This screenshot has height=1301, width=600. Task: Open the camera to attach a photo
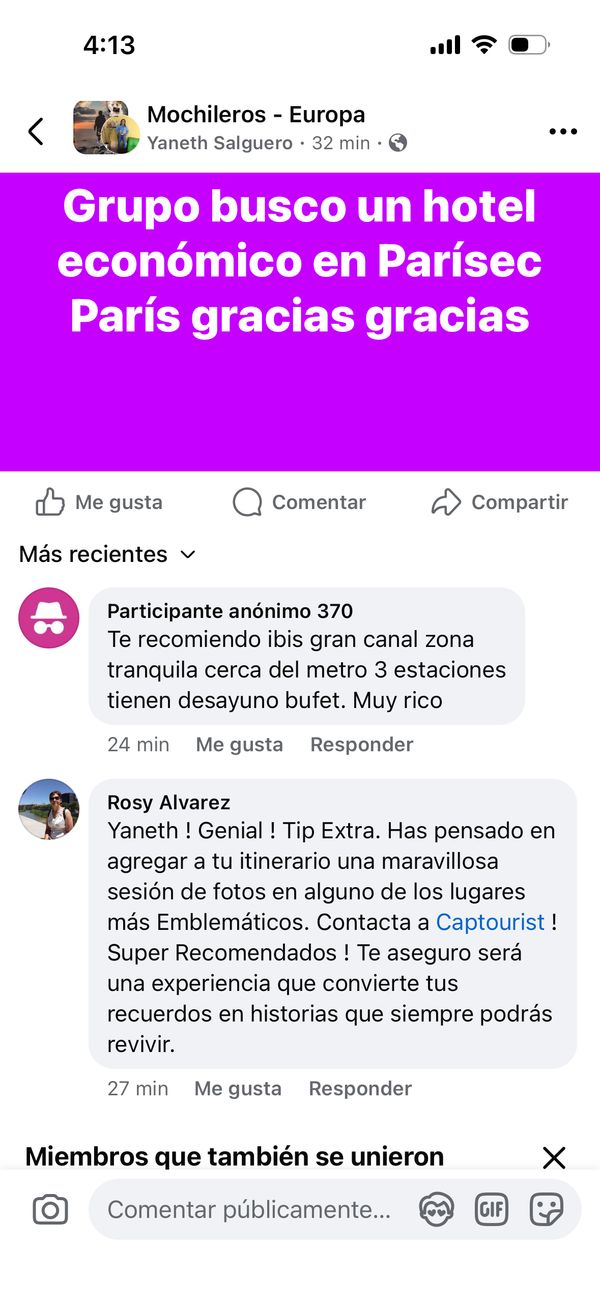50,1210
